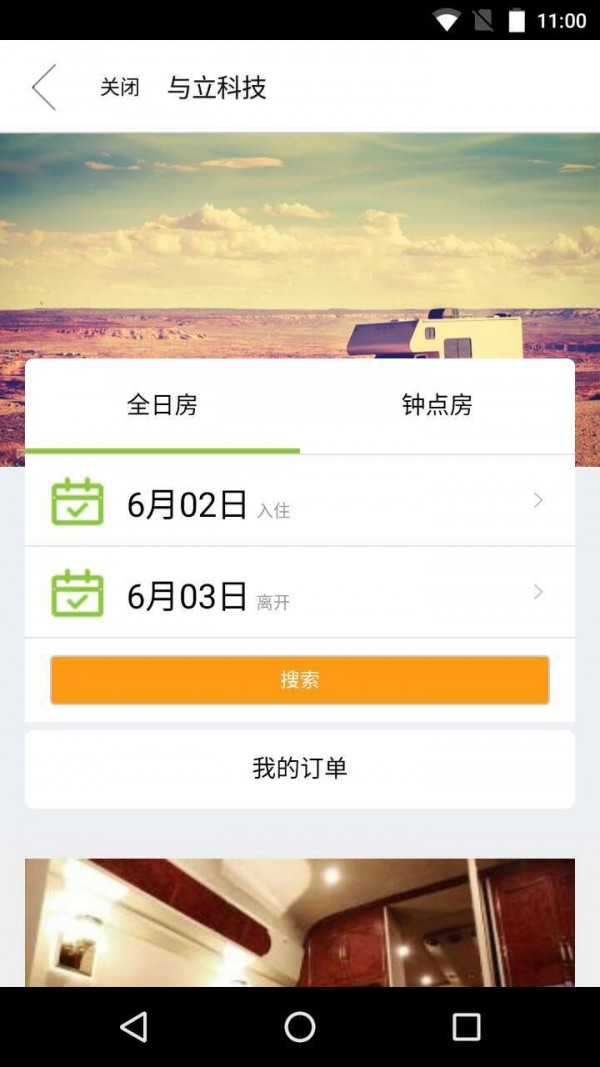Tap 关闭 to close the page

120,88
